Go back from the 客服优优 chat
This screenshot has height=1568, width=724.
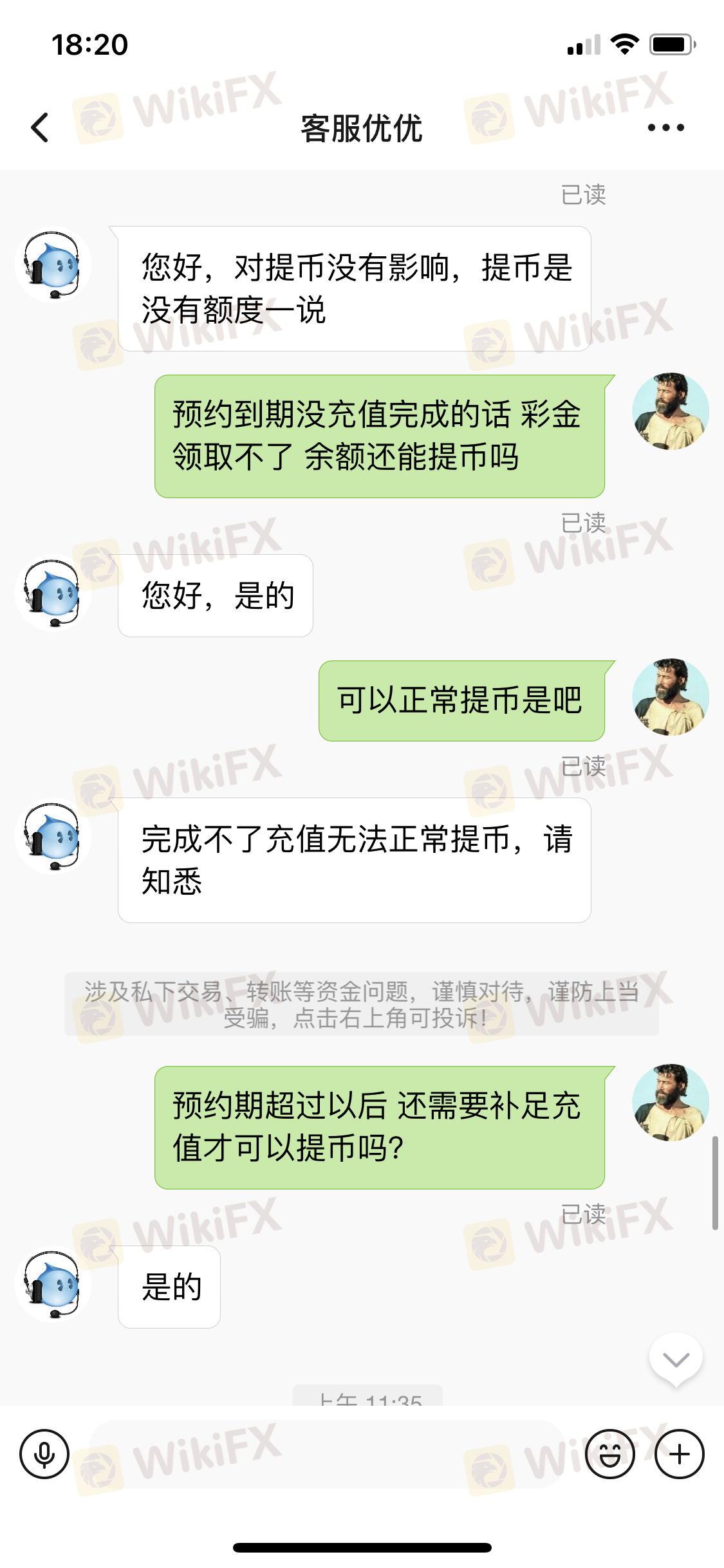(40, 127)
